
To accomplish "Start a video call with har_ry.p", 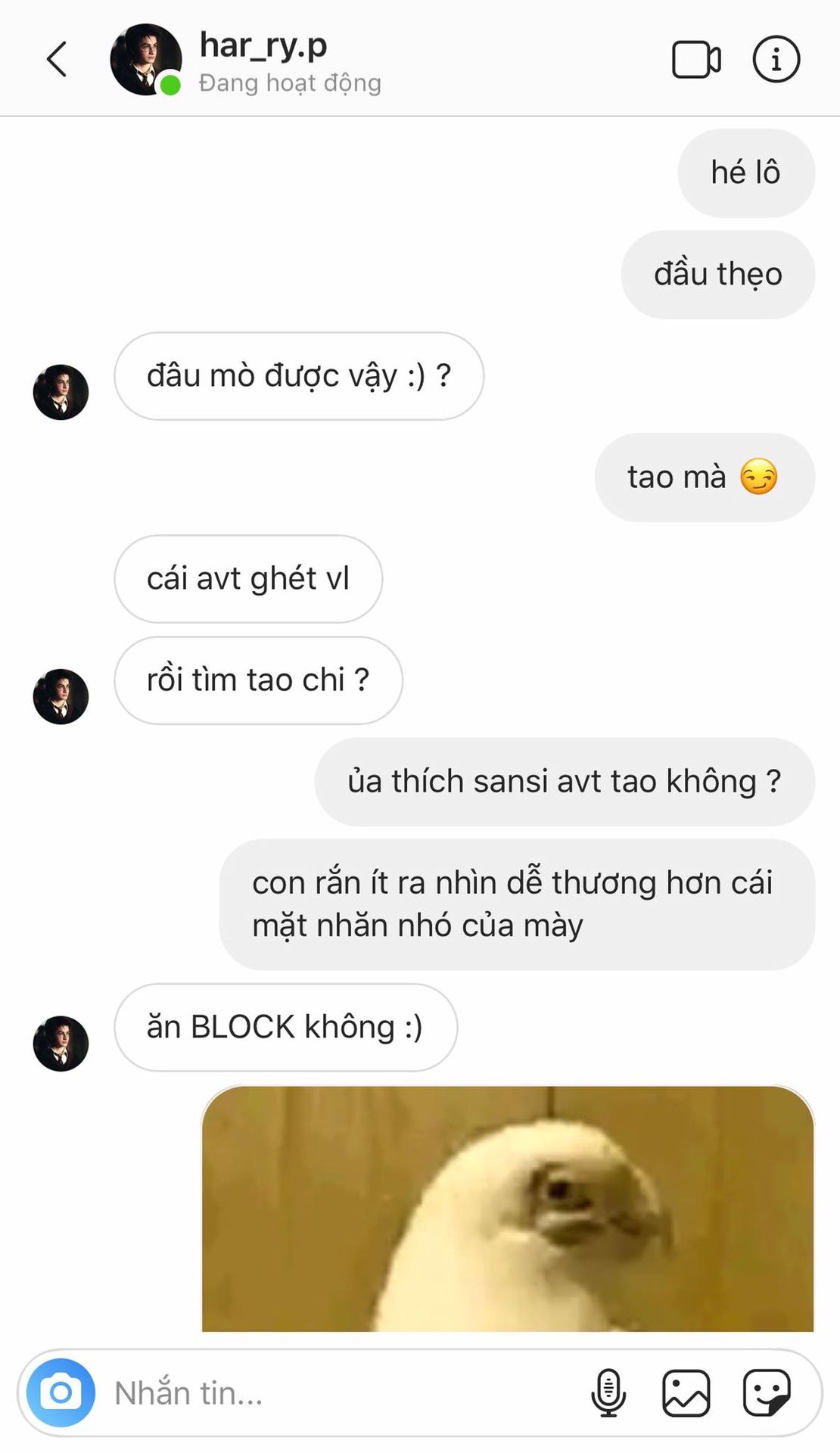I will coord(695,59).
